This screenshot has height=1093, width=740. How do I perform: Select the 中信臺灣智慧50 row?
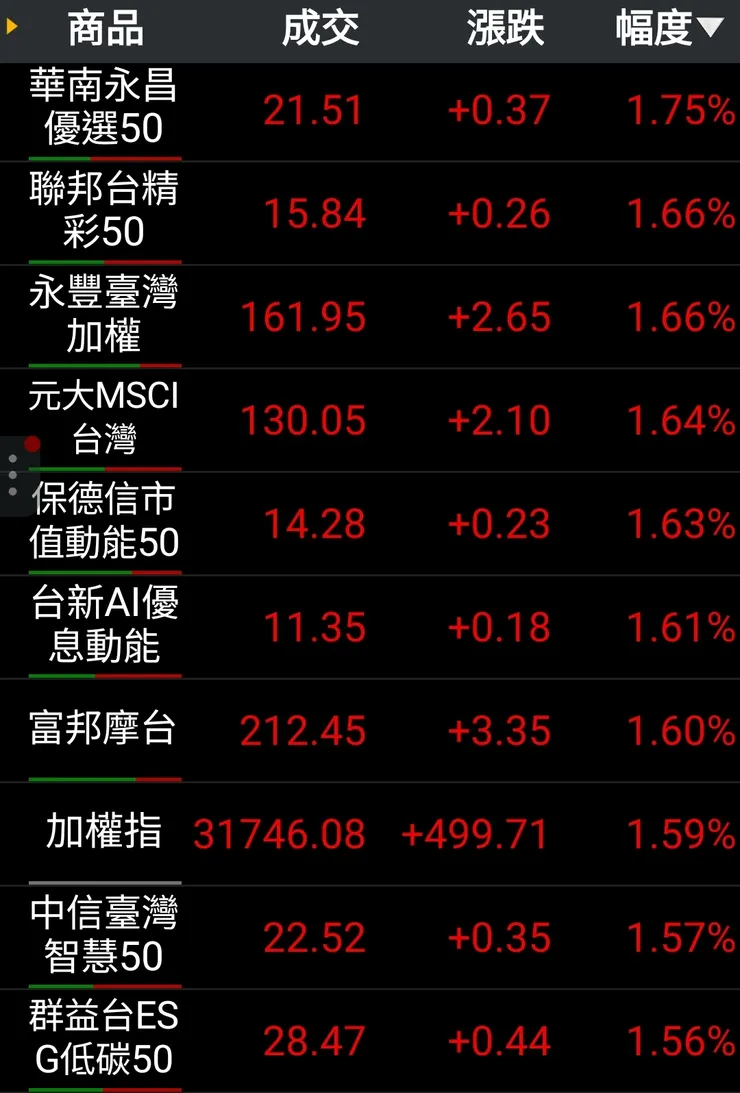pos(104,937)
